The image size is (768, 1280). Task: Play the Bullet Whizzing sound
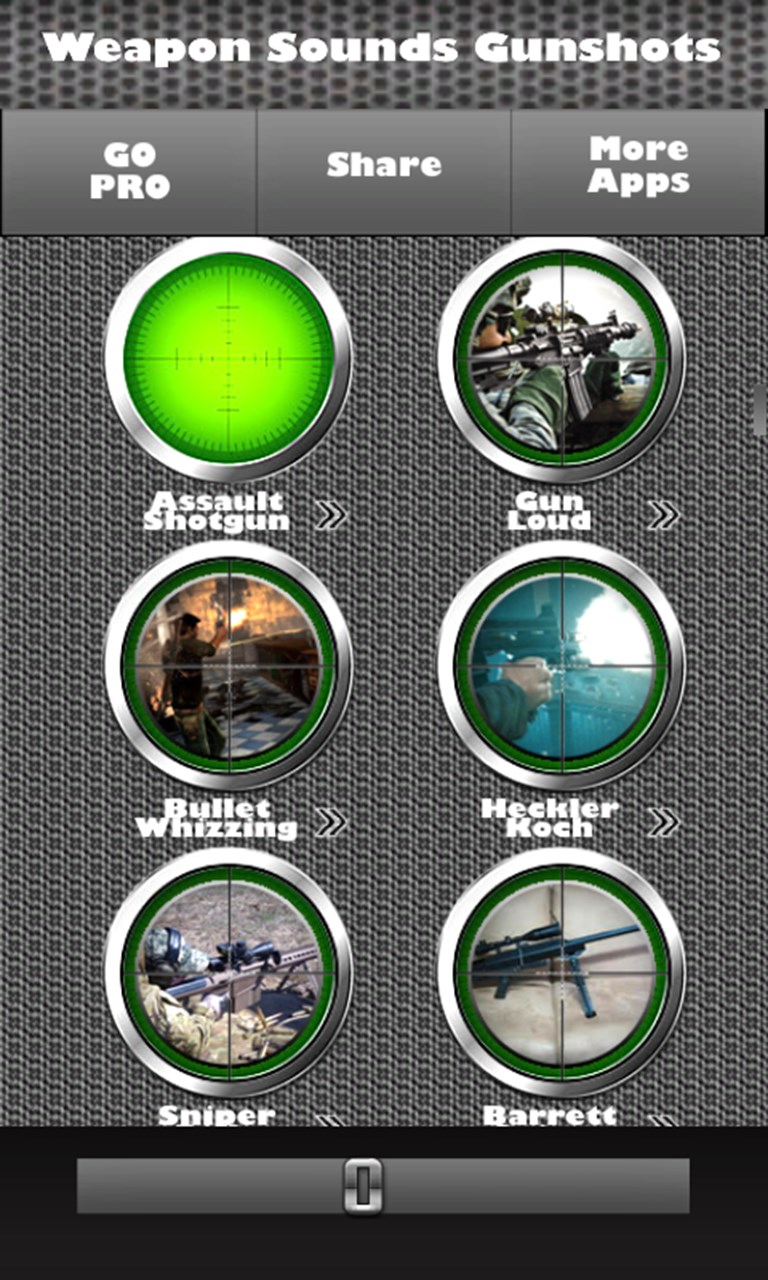[229, 666]
